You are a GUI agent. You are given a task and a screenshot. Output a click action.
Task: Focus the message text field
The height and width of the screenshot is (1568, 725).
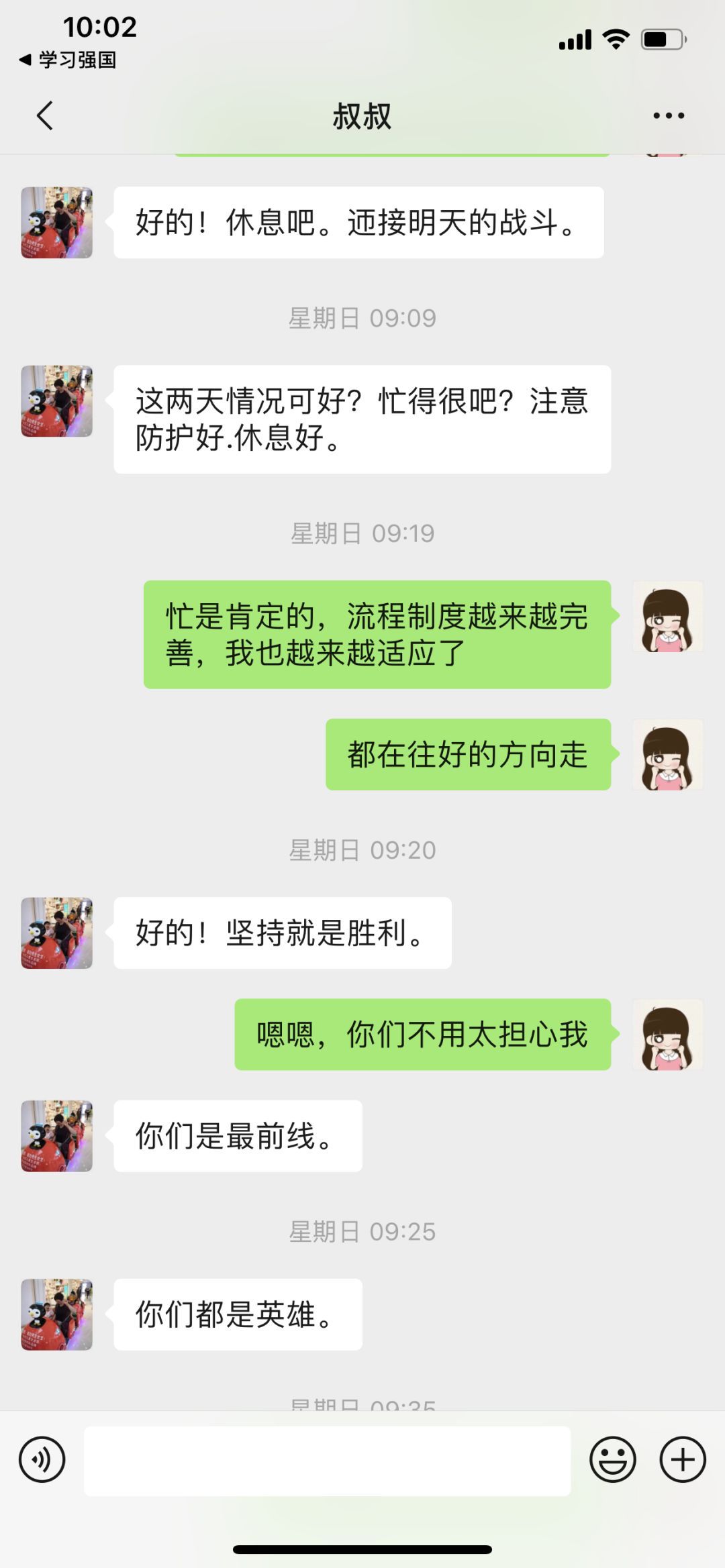click(x=327, y=1461)
